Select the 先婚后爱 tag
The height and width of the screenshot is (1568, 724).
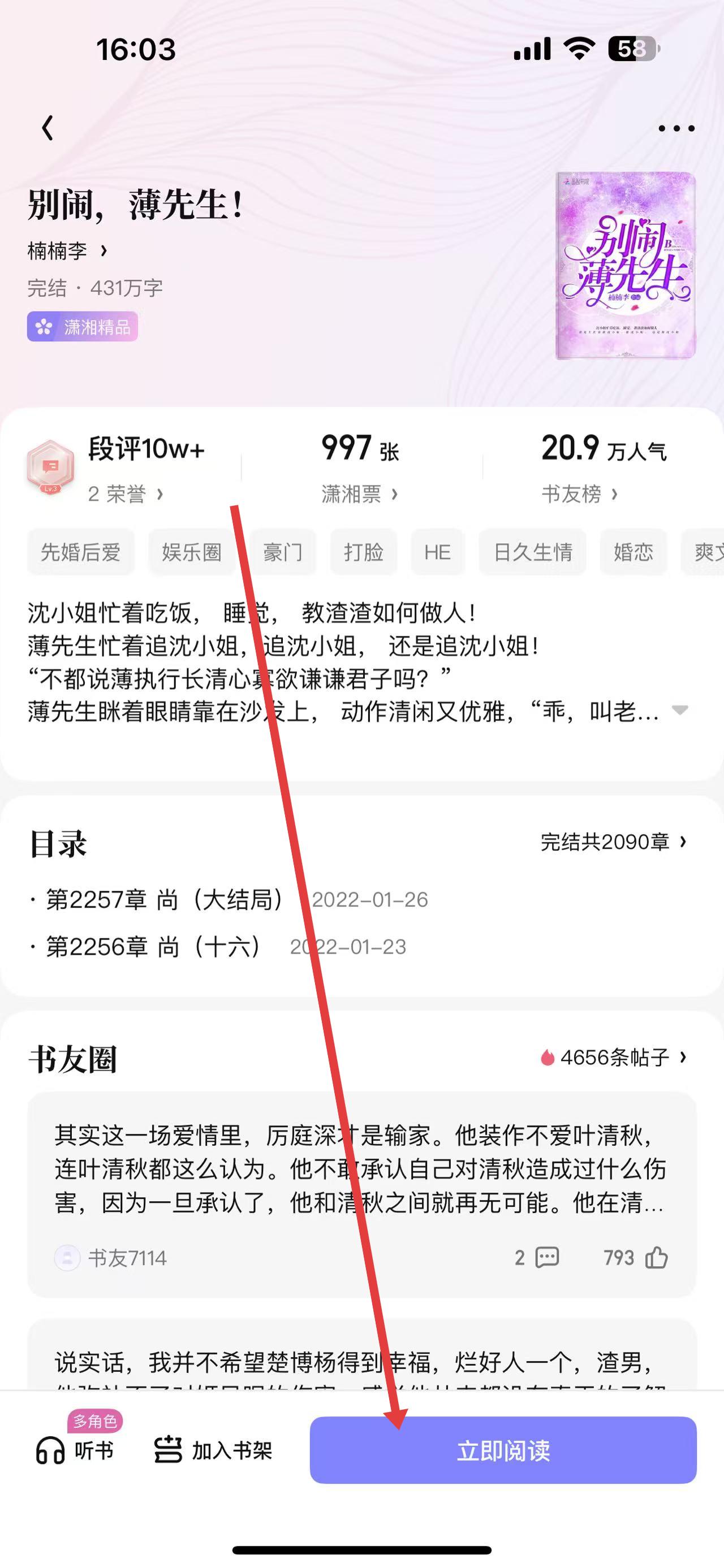click(x=80, y=552)
